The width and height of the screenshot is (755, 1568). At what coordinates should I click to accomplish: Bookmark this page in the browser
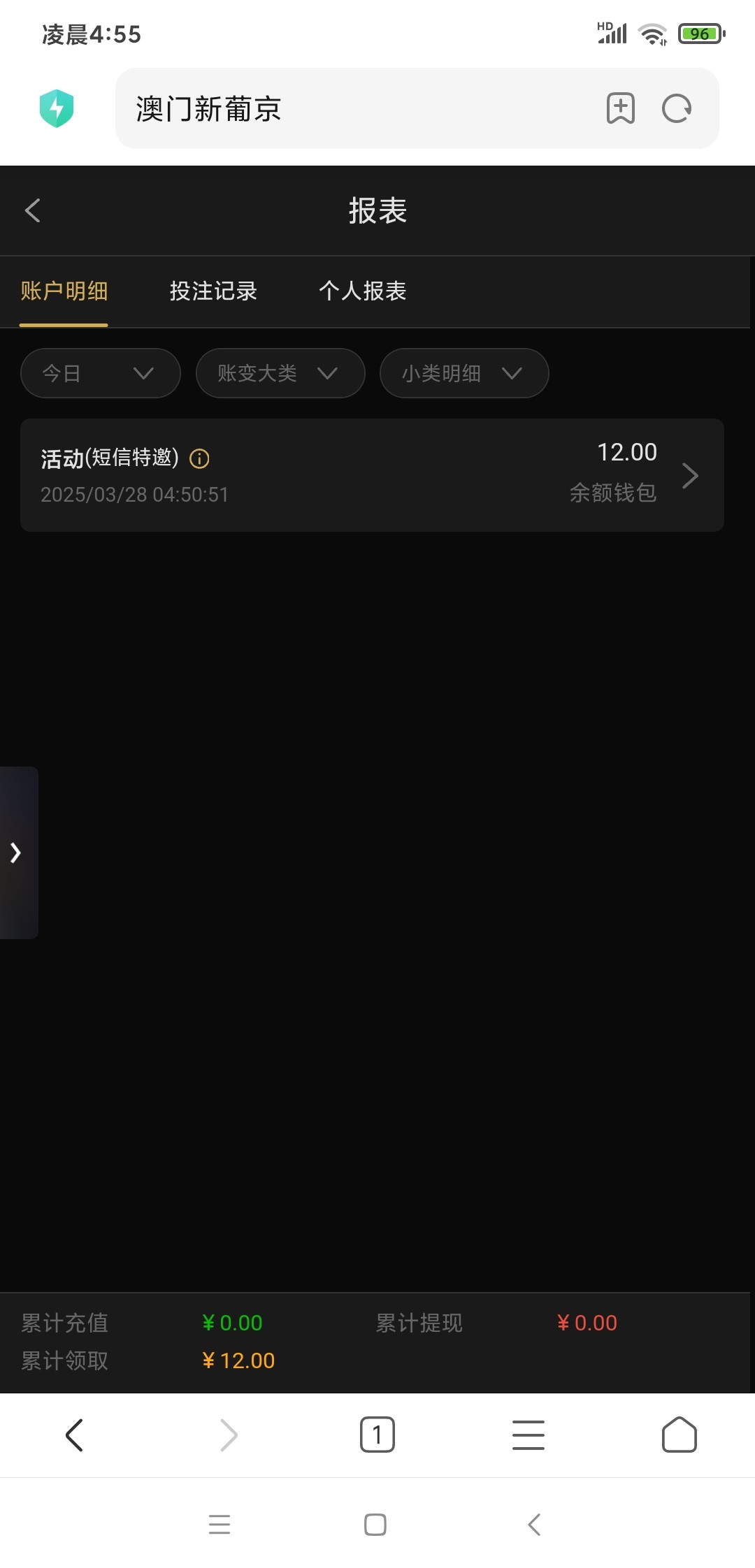point(620,108)
